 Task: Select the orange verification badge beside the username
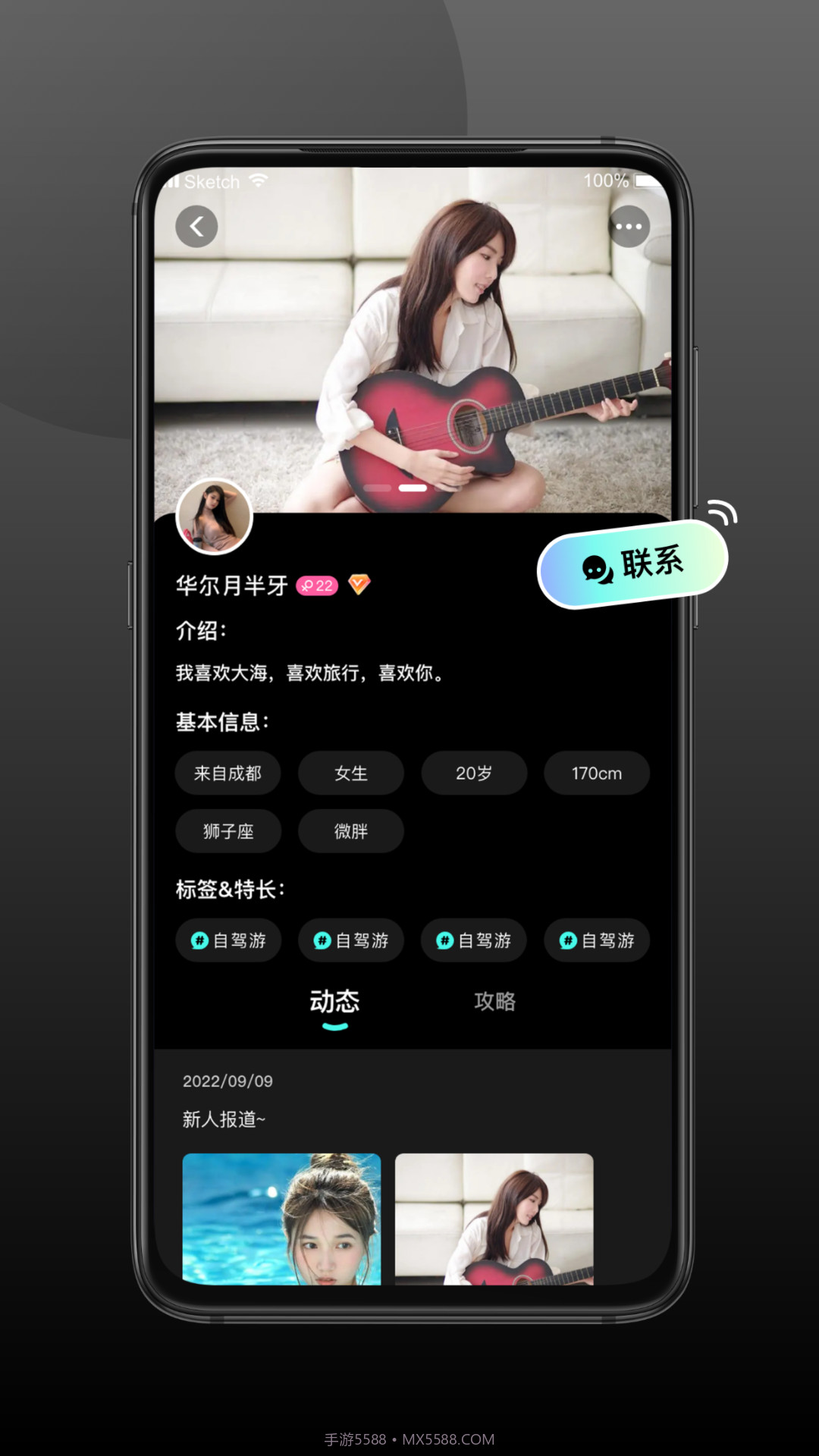pyautogui.click(x=358, y=585)
